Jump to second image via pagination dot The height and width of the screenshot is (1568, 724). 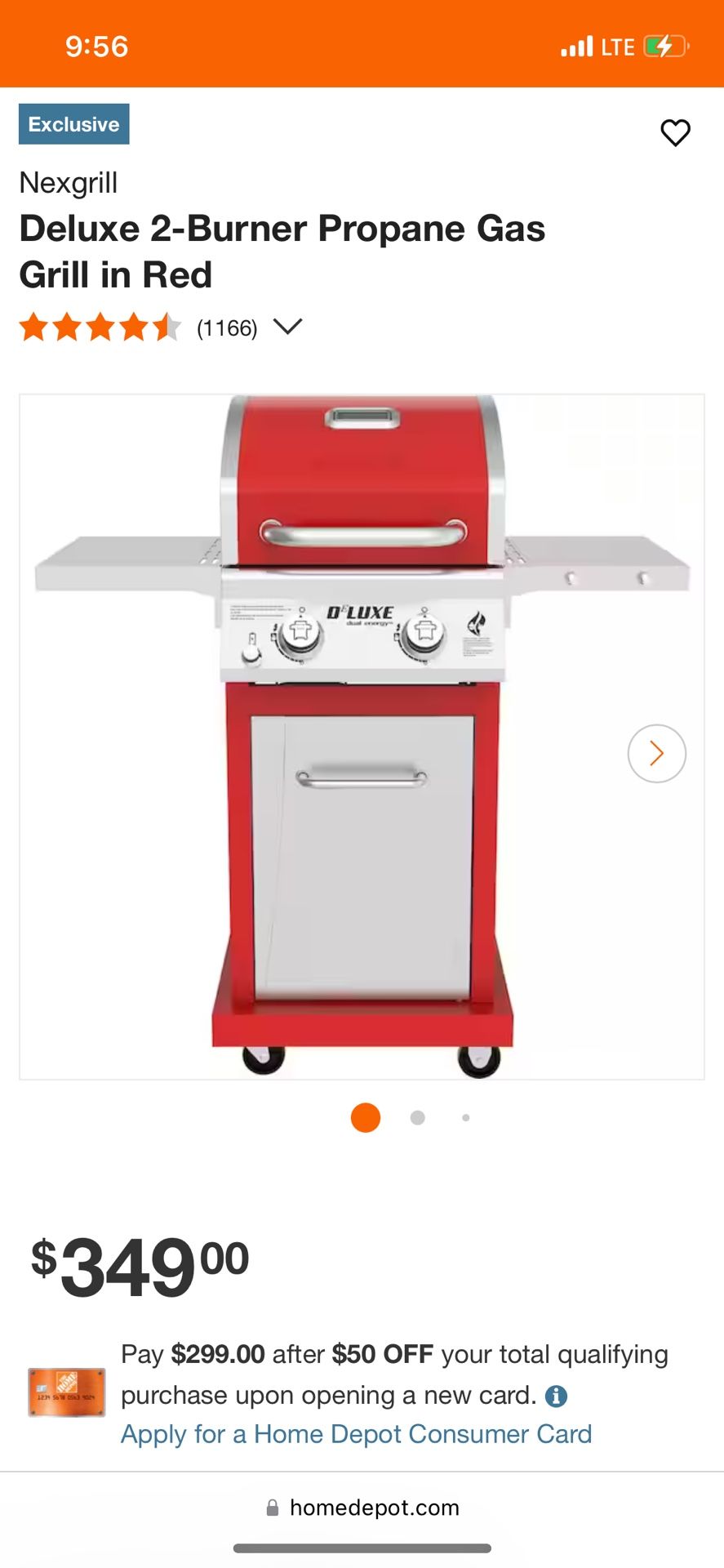(417, 1117)
